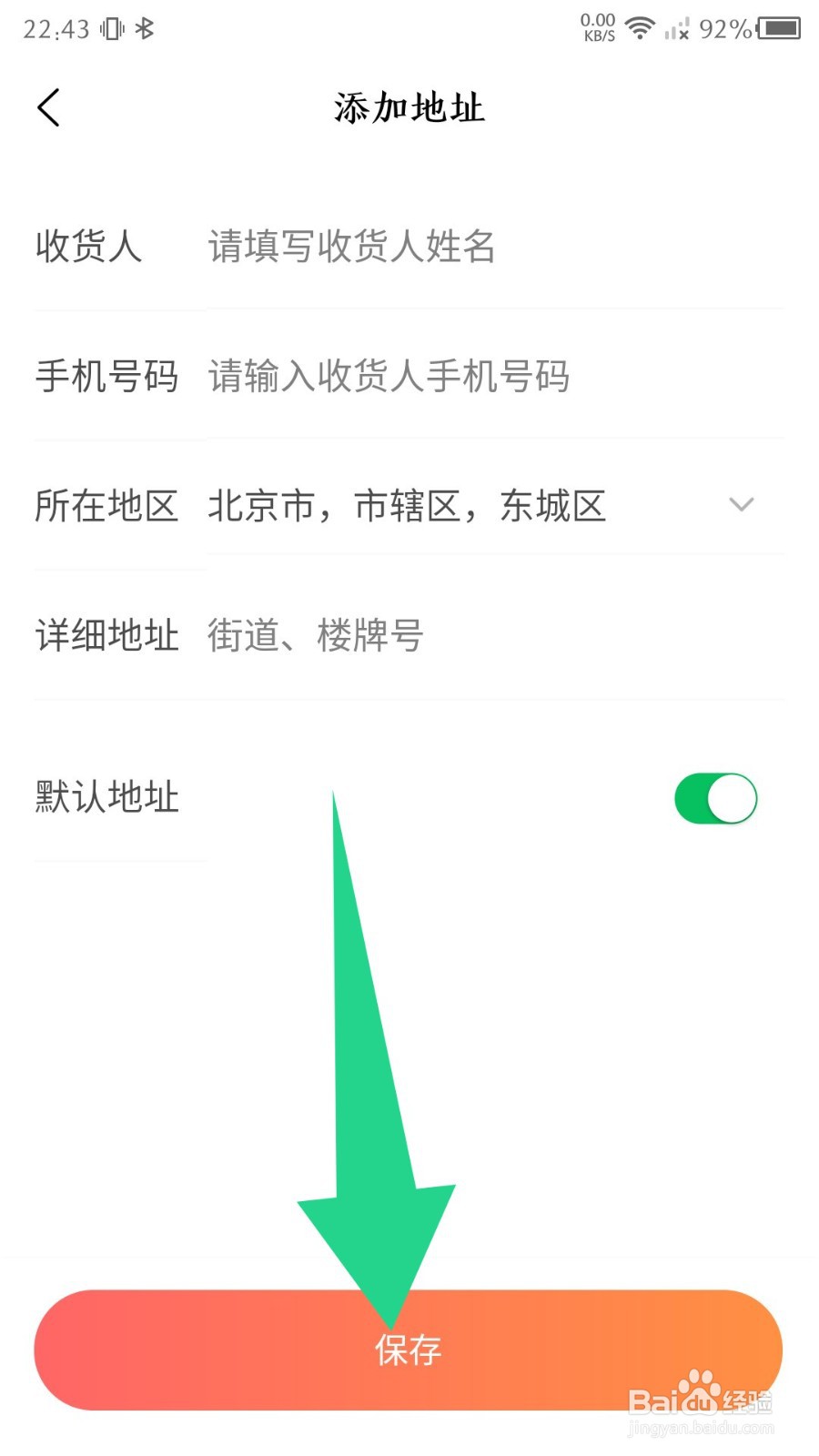Click the Bluetooth icon in status bar
The height and width of the screenshot is (1456, 819).
pyautogui.click(x=146, y=27)
